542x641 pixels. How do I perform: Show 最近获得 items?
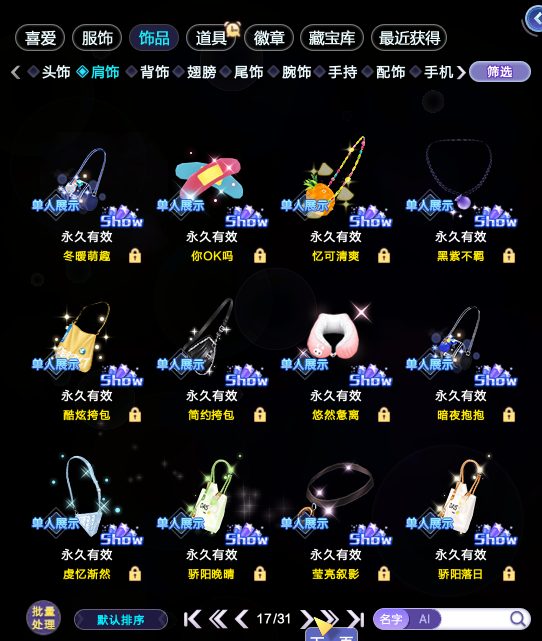tap(409, 38)
